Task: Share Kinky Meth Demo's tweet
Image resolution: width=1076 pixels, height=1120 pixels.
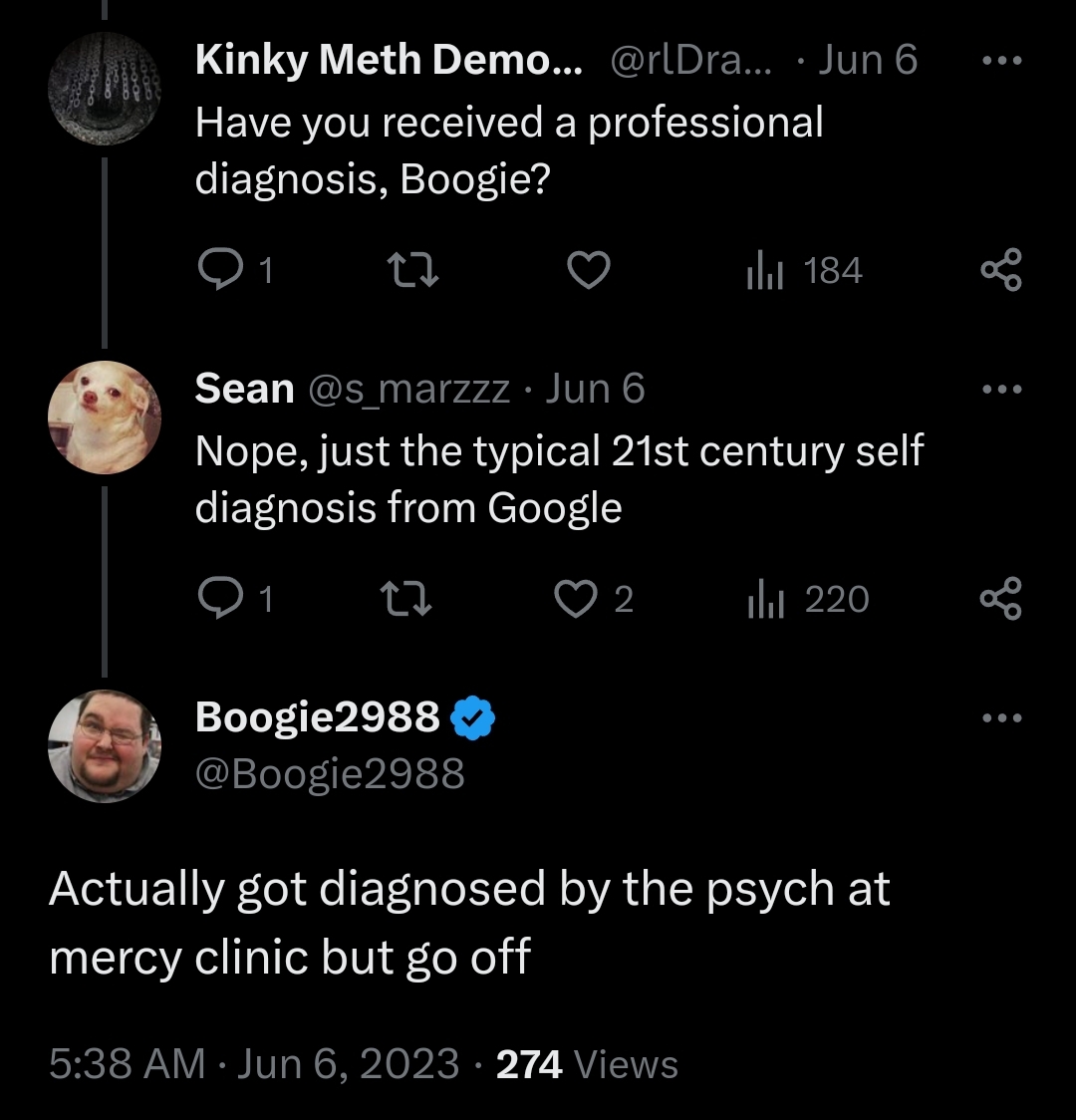Action: pyautogui.click(x=1001, y=270)
